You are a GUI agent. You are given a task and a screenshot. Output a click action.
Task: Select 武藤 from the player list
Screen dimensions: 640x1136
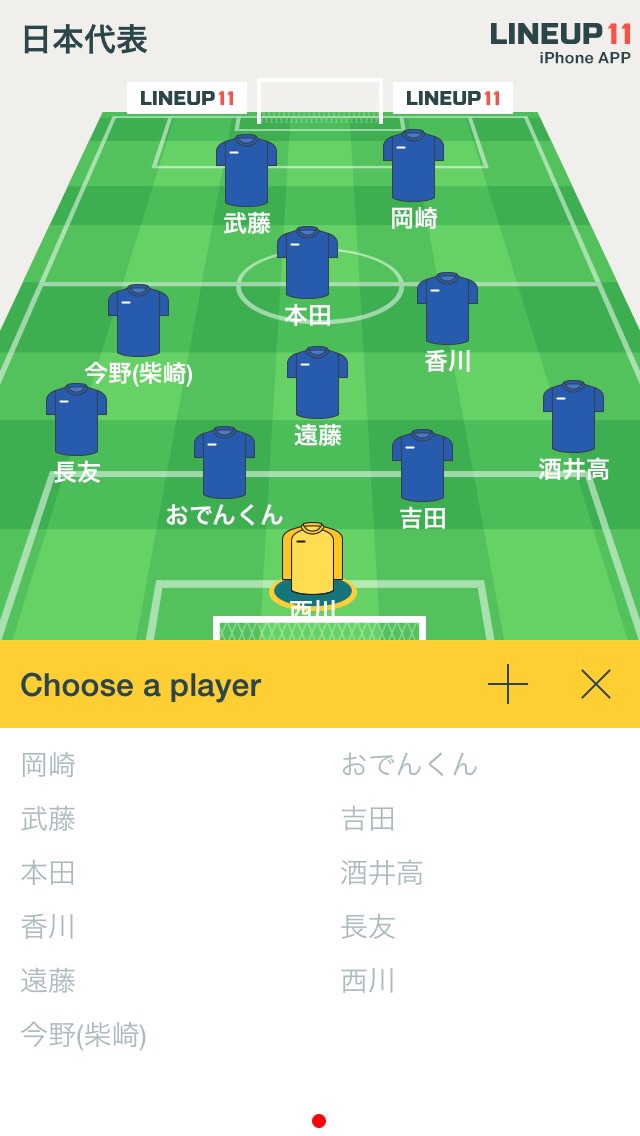point(48,819)
